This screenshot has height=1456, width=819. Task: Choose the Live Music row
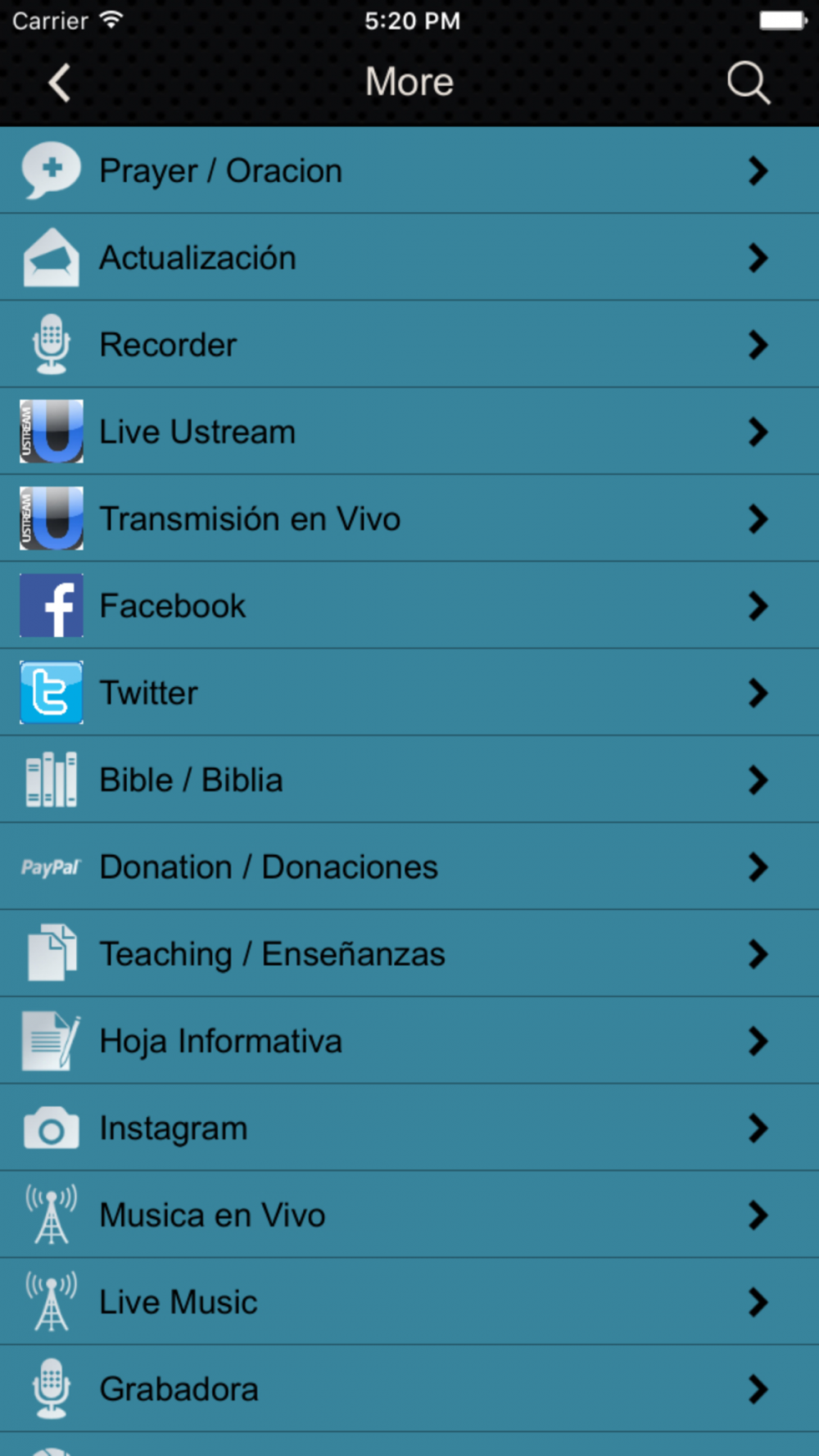(x=409, y=1302)
